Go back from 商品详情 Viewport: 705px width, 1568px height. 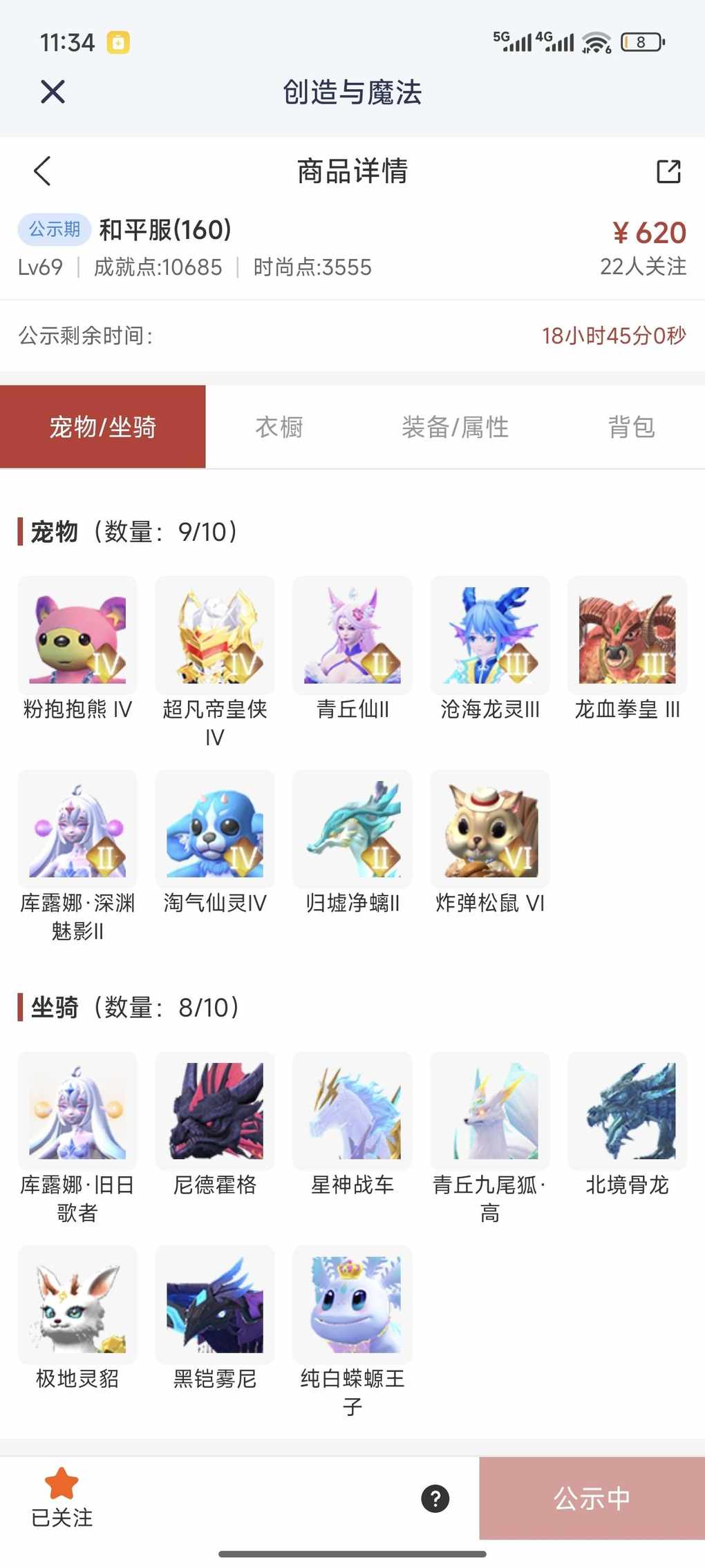pos(43,171)
